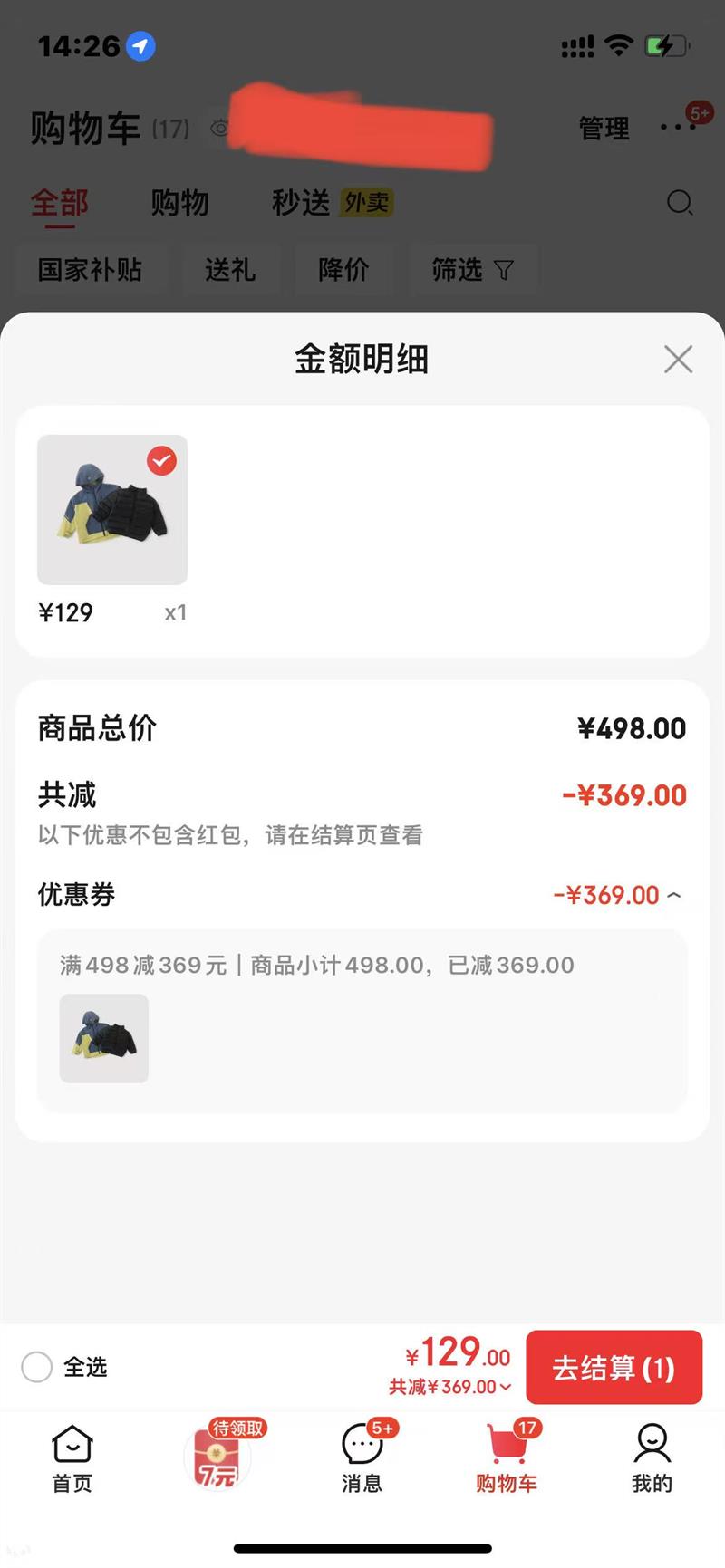
Task: Expand the 共减¥369.00 summary at bottom
Action: point(450,1387)
